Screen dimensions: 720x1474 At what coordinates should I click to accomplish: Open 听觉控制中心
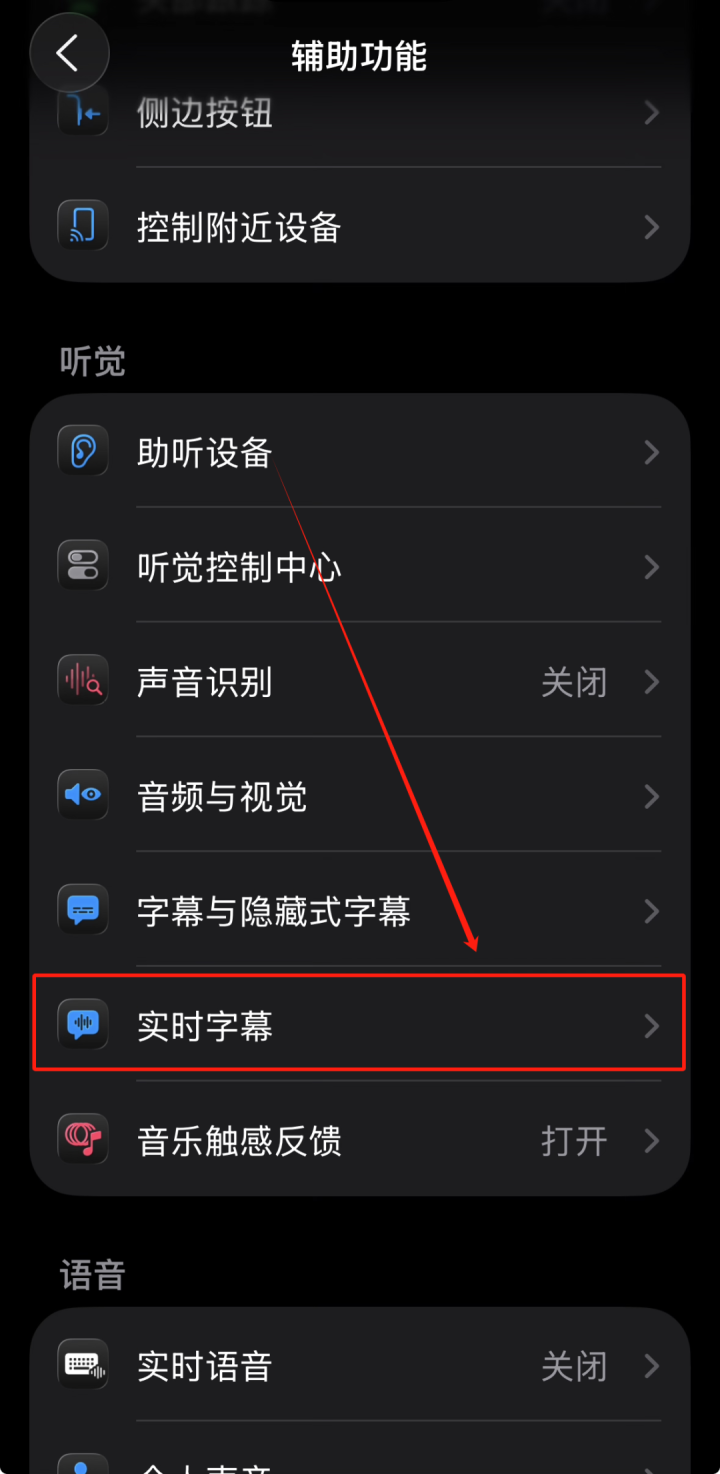pos(360,566)
